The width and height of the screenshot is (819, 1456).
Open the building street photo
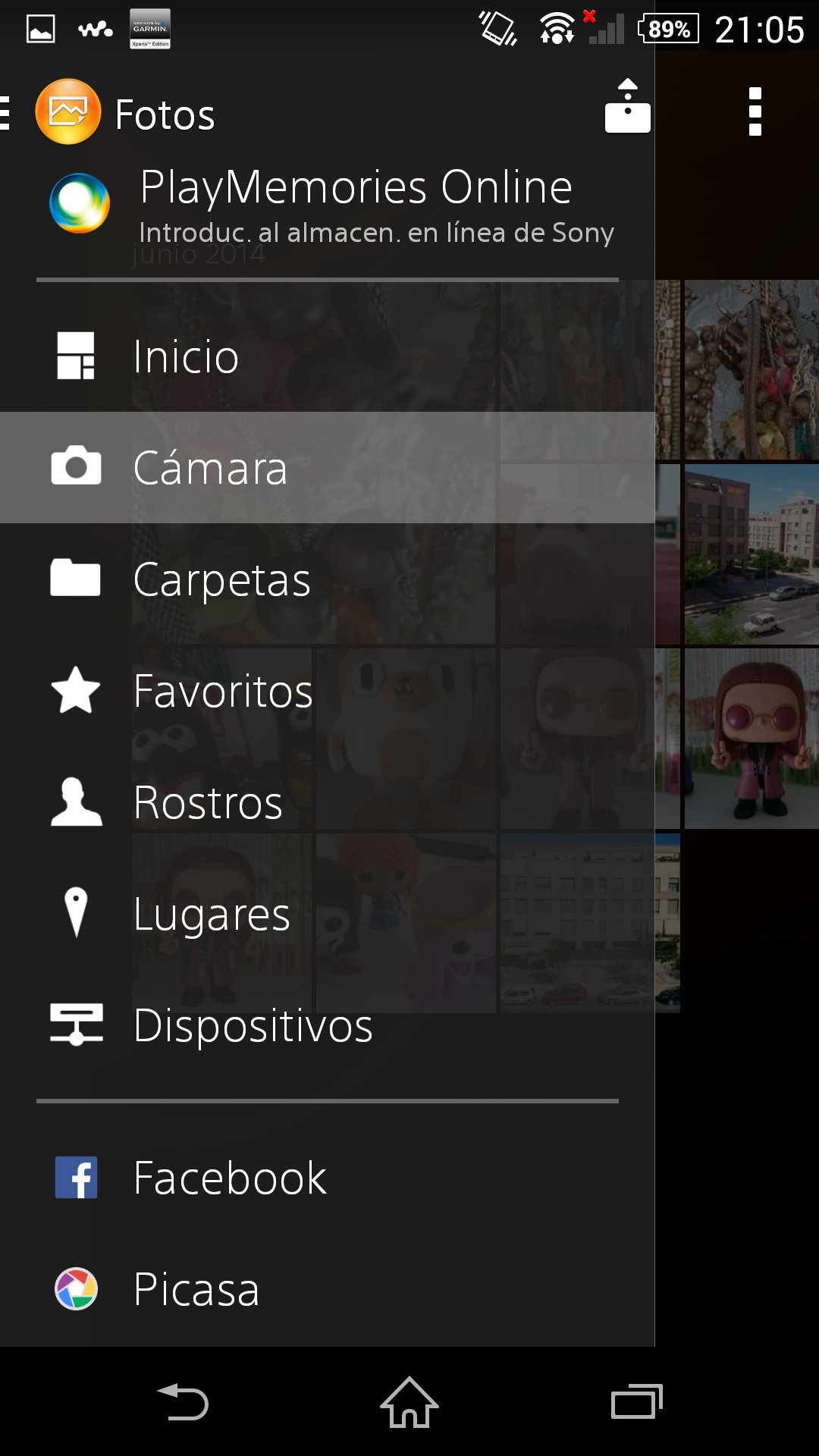tap(751, 554)
